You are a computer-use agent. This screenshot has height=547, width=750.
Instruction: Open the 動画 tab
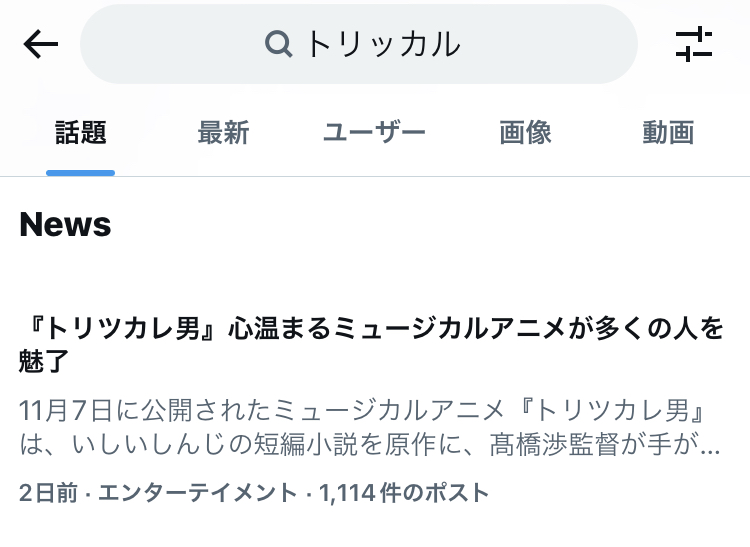click(668, 132)
